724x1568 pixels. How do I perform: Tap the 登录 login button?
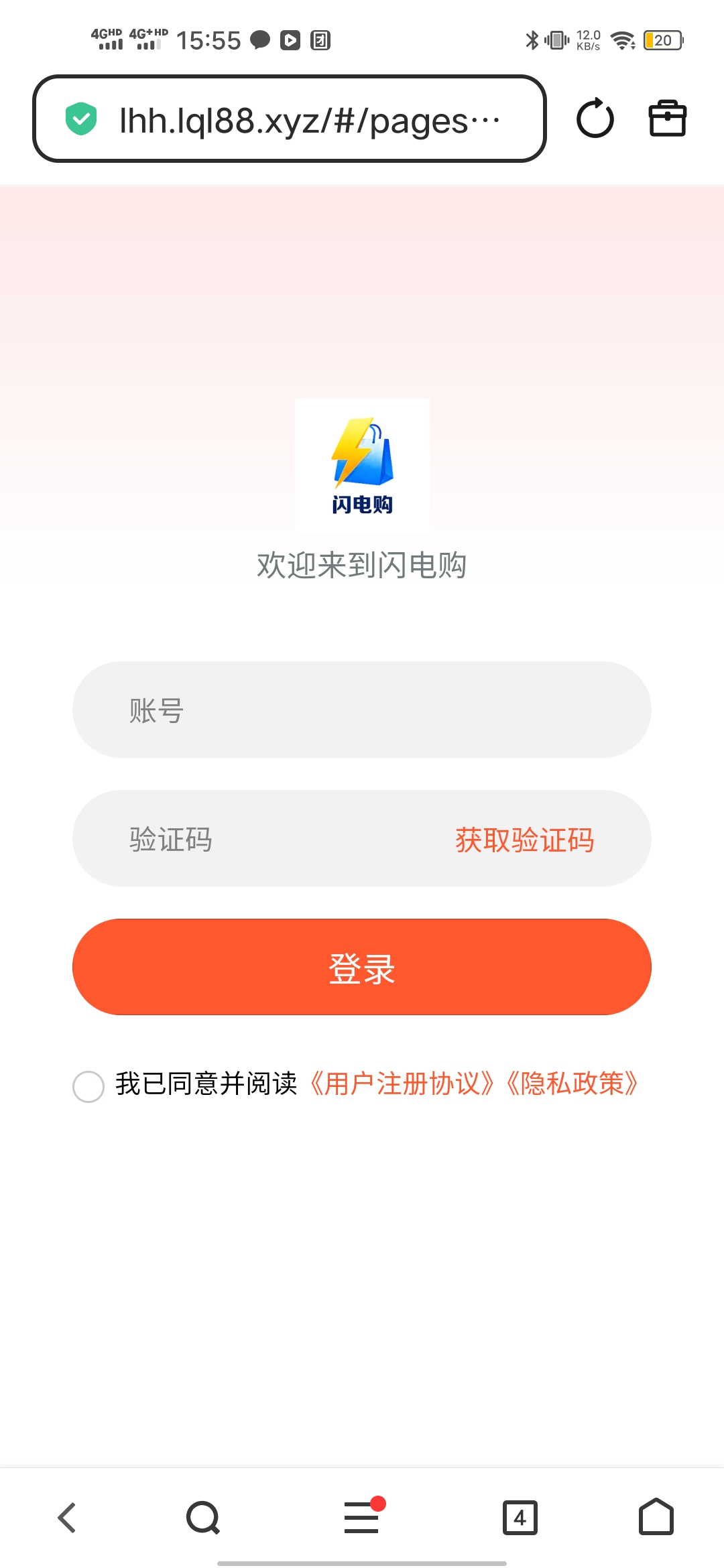362,968
